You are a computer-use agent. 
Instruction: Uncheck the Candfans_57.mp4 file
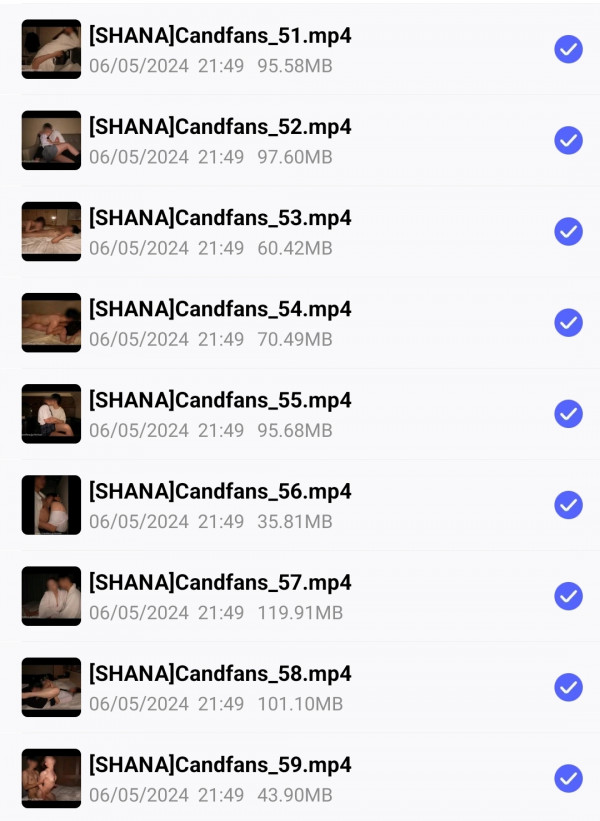click(568, 596)
